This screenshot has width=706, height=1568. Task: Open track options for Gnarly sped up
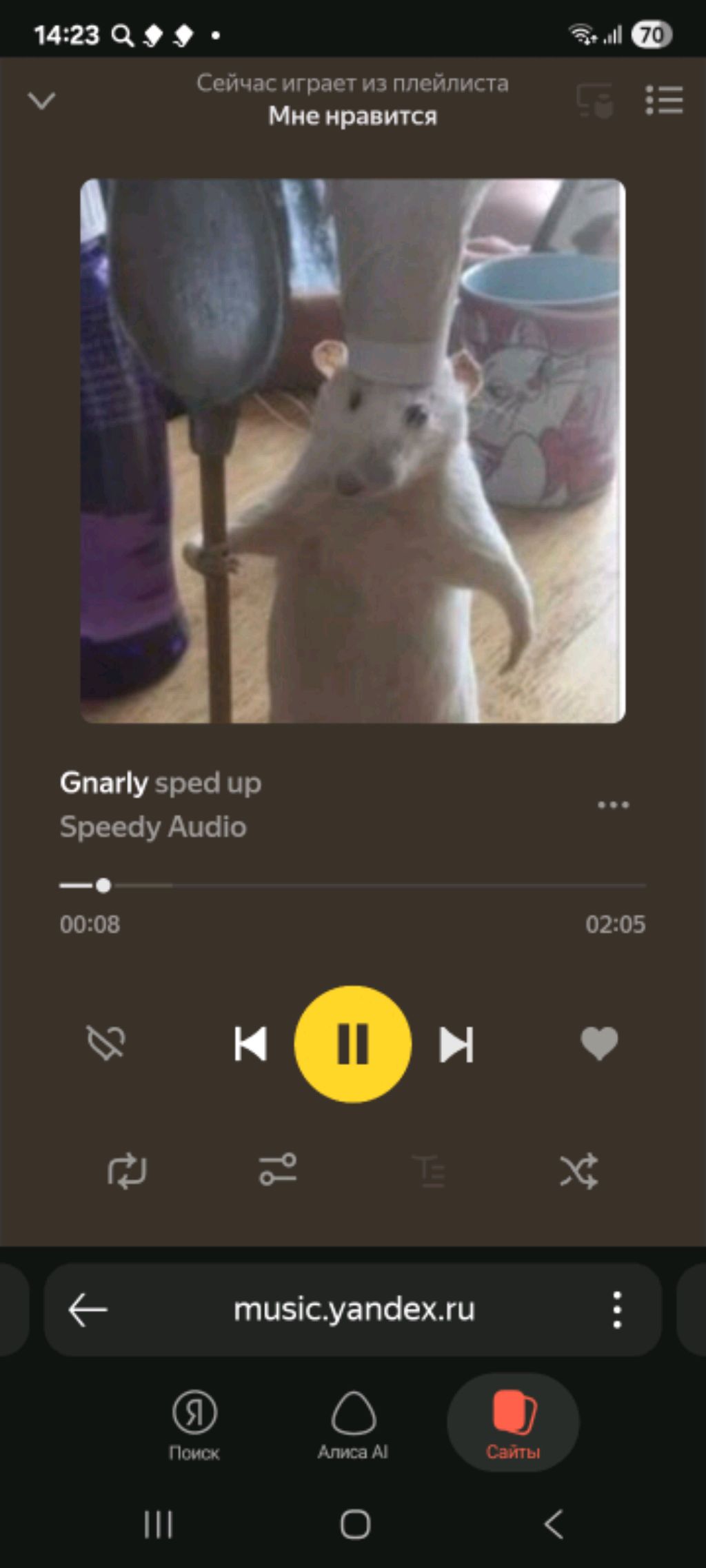point(613,804)
